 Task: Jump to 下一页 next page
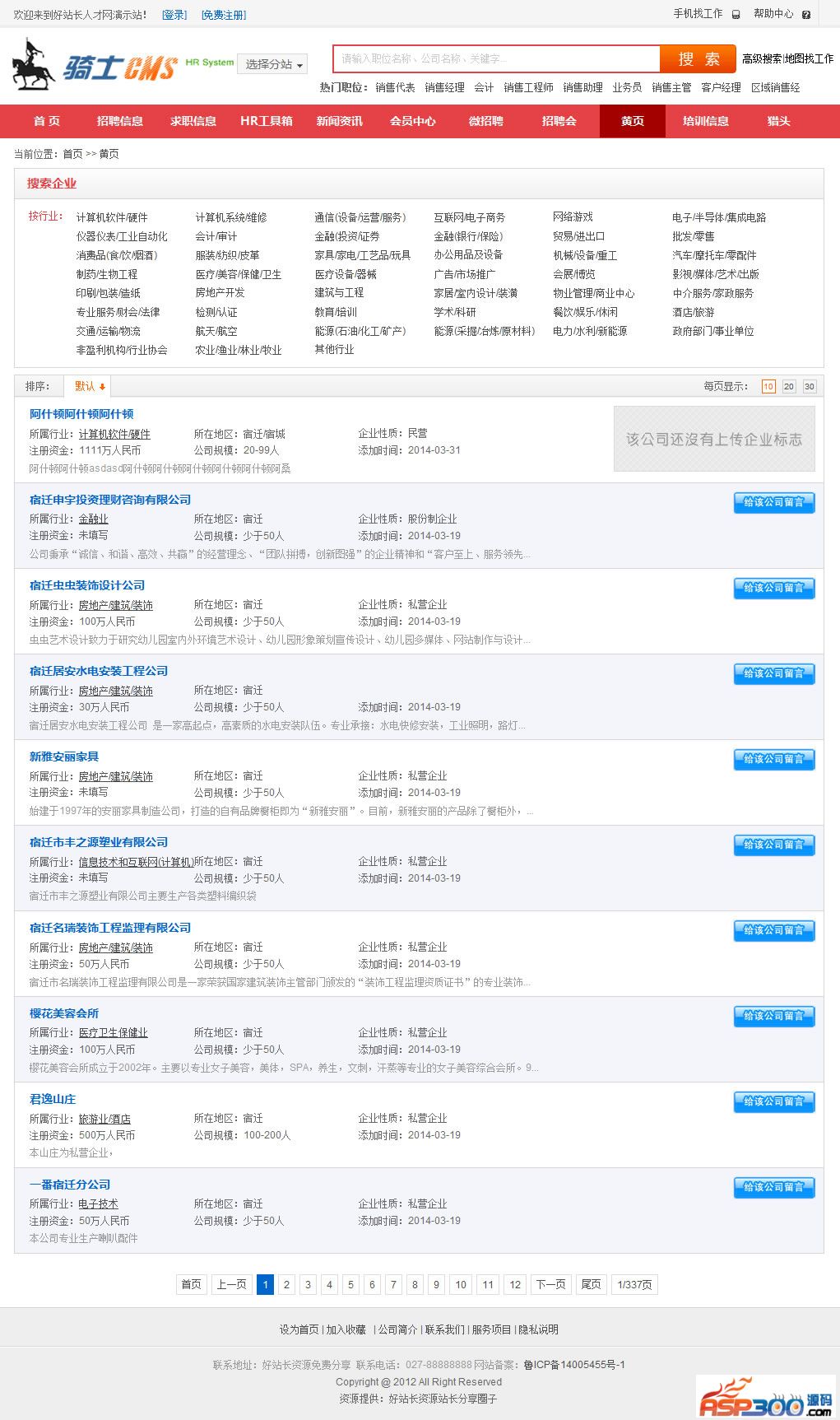pyautogui.click(x=550, y=1284)
